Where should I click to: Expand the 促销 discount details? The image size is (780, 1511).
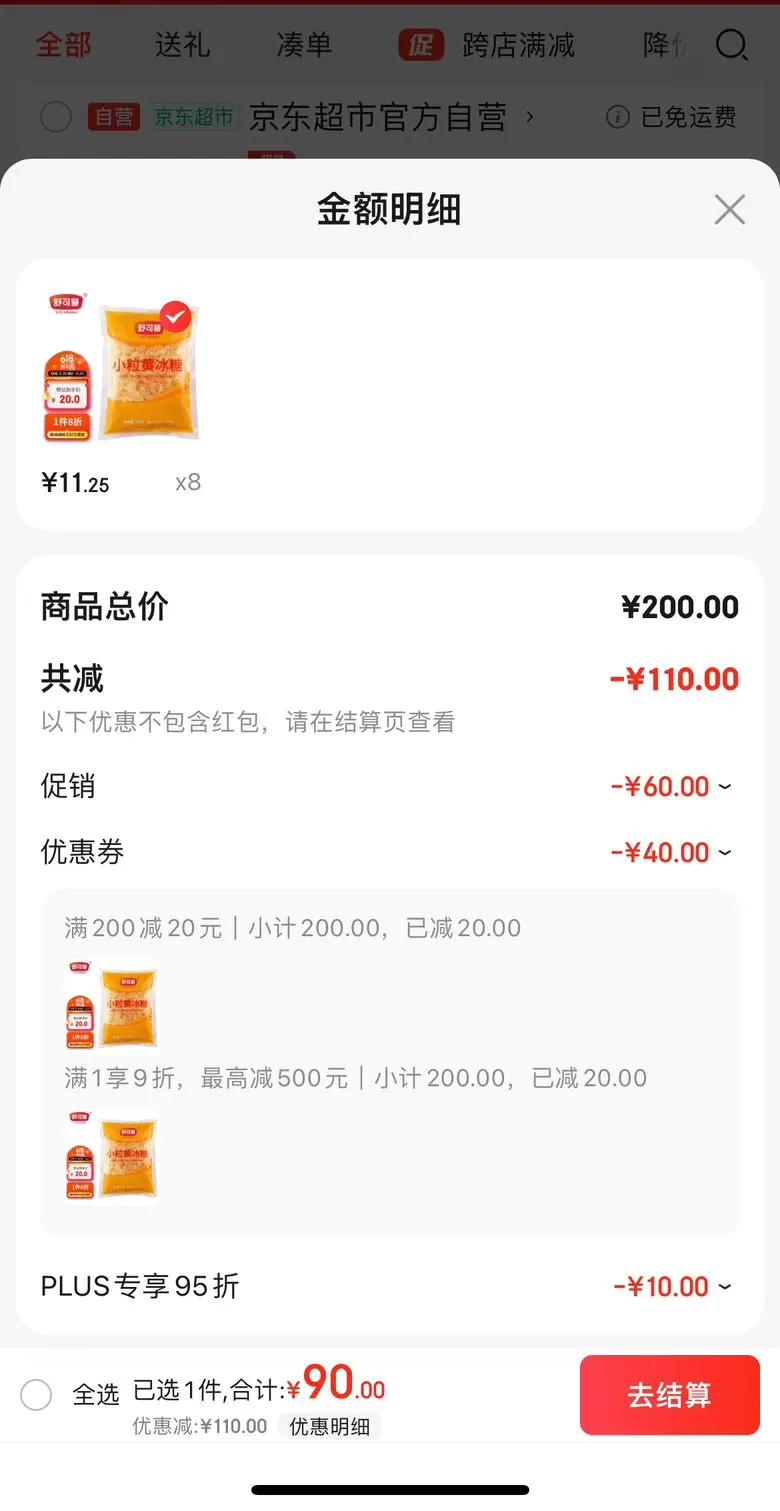point(724,787)
